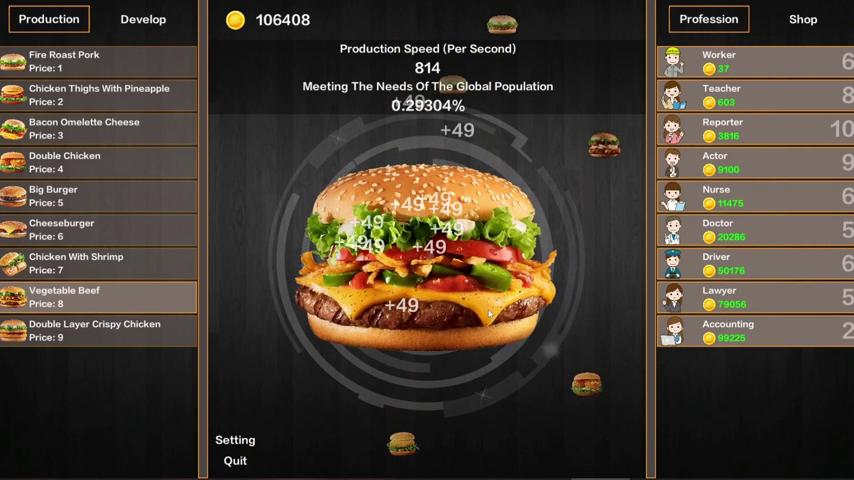Select the Profession tab

[708, 19]
